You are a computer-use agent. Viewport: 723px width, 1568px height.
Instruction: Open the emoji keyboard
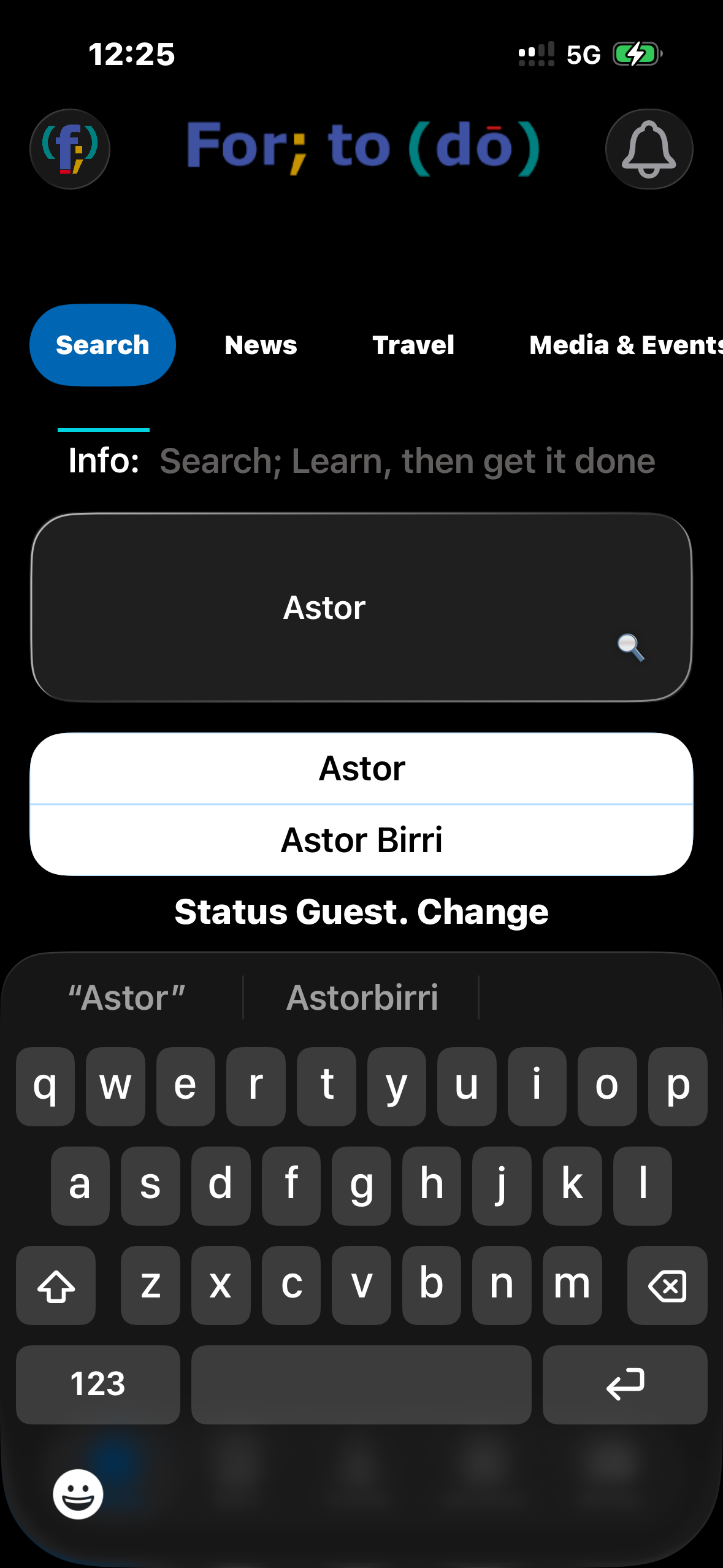point(78,1494)
